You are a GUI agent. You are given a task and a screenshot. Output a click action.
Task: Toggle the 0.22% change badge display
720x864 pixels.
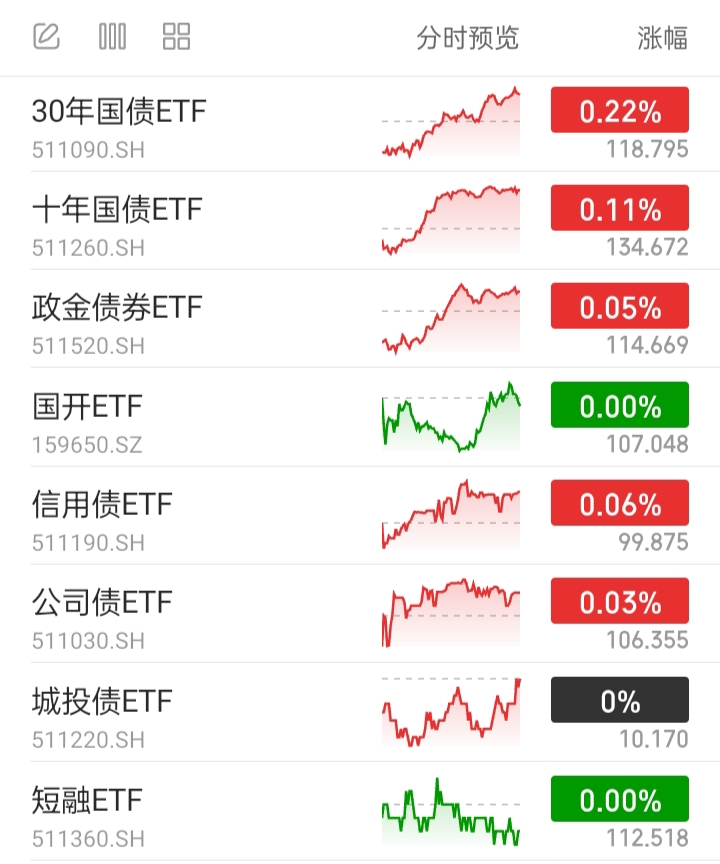pos(620,110)
